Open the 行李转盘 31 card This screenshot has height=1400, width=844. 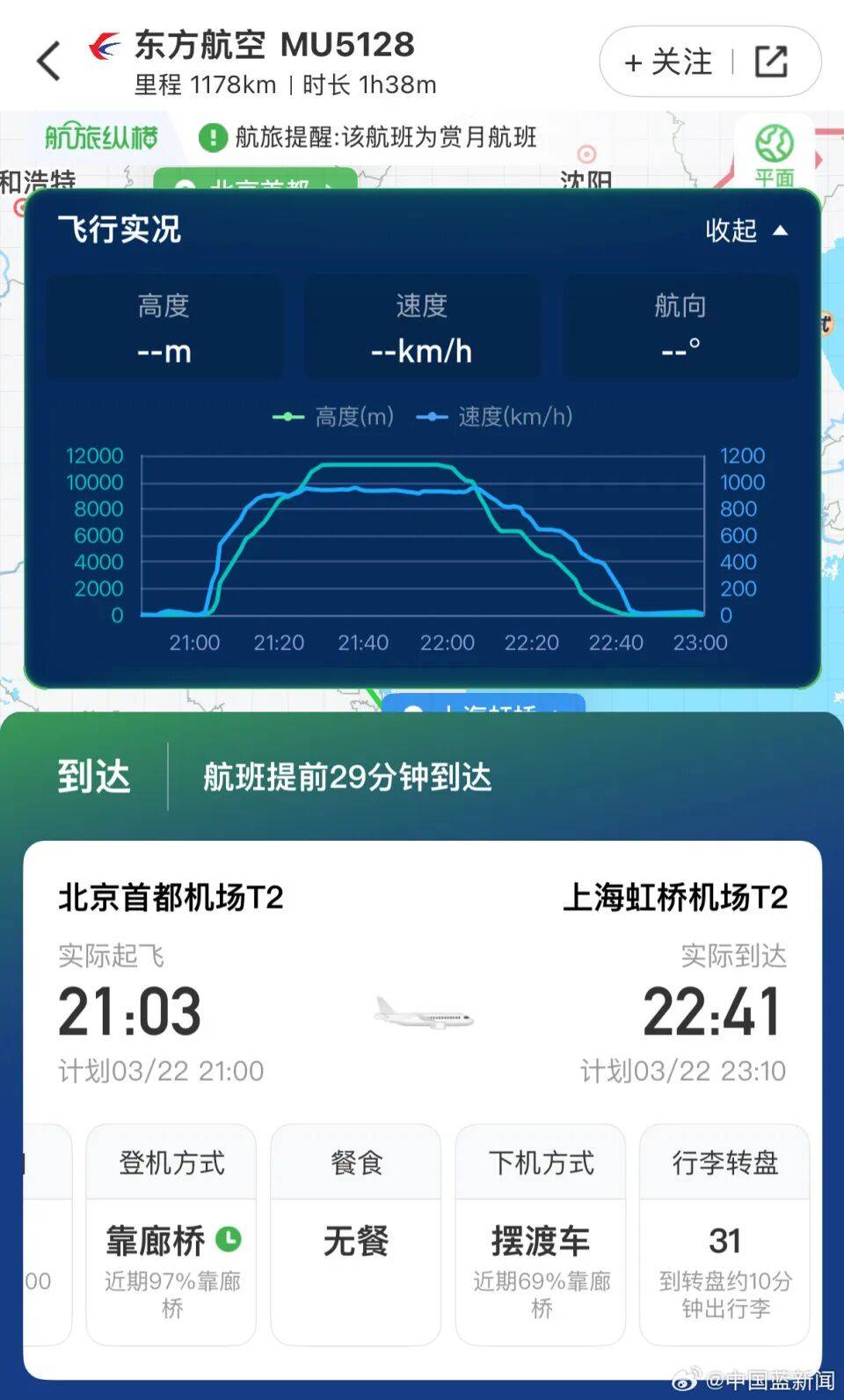tap(724, 1235)
